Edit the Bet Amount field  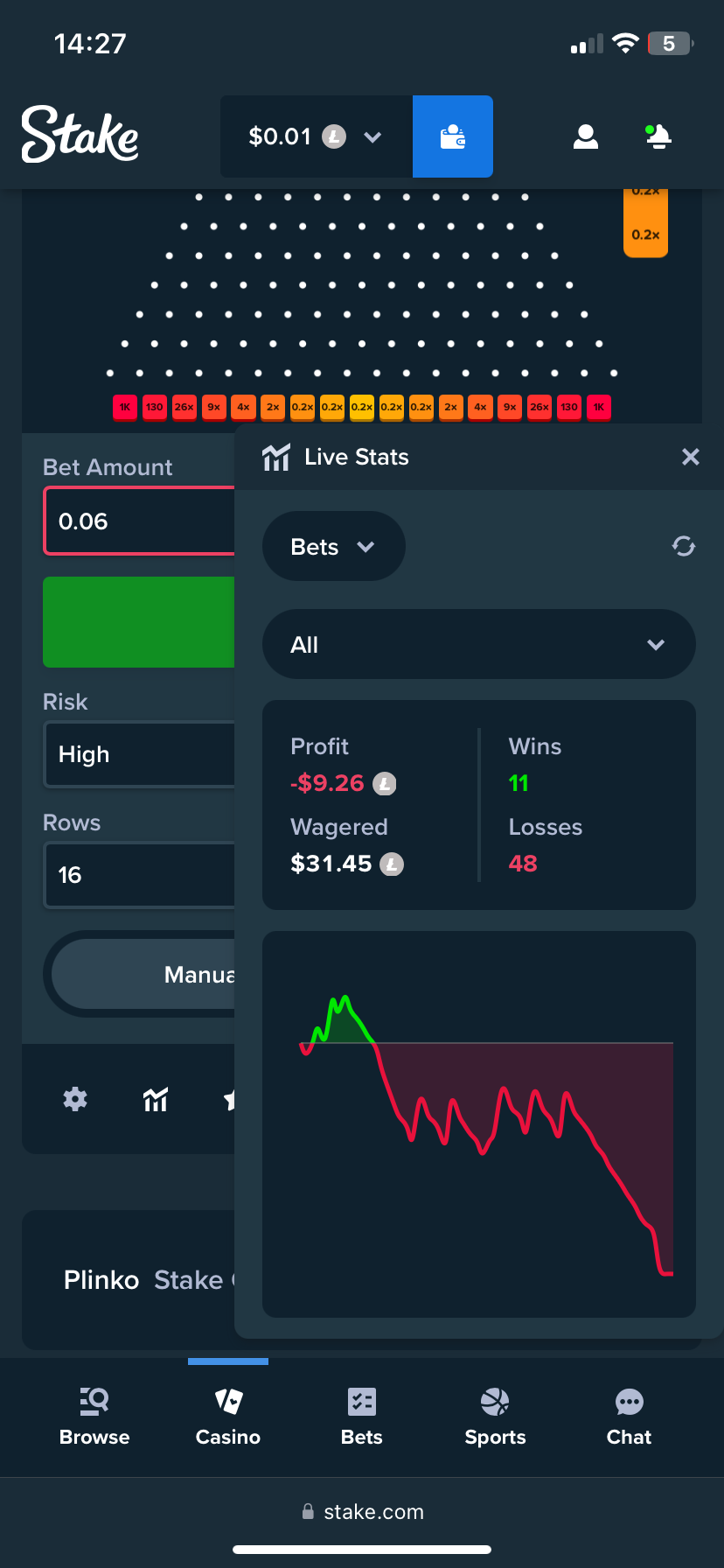(x=140, y=521)
